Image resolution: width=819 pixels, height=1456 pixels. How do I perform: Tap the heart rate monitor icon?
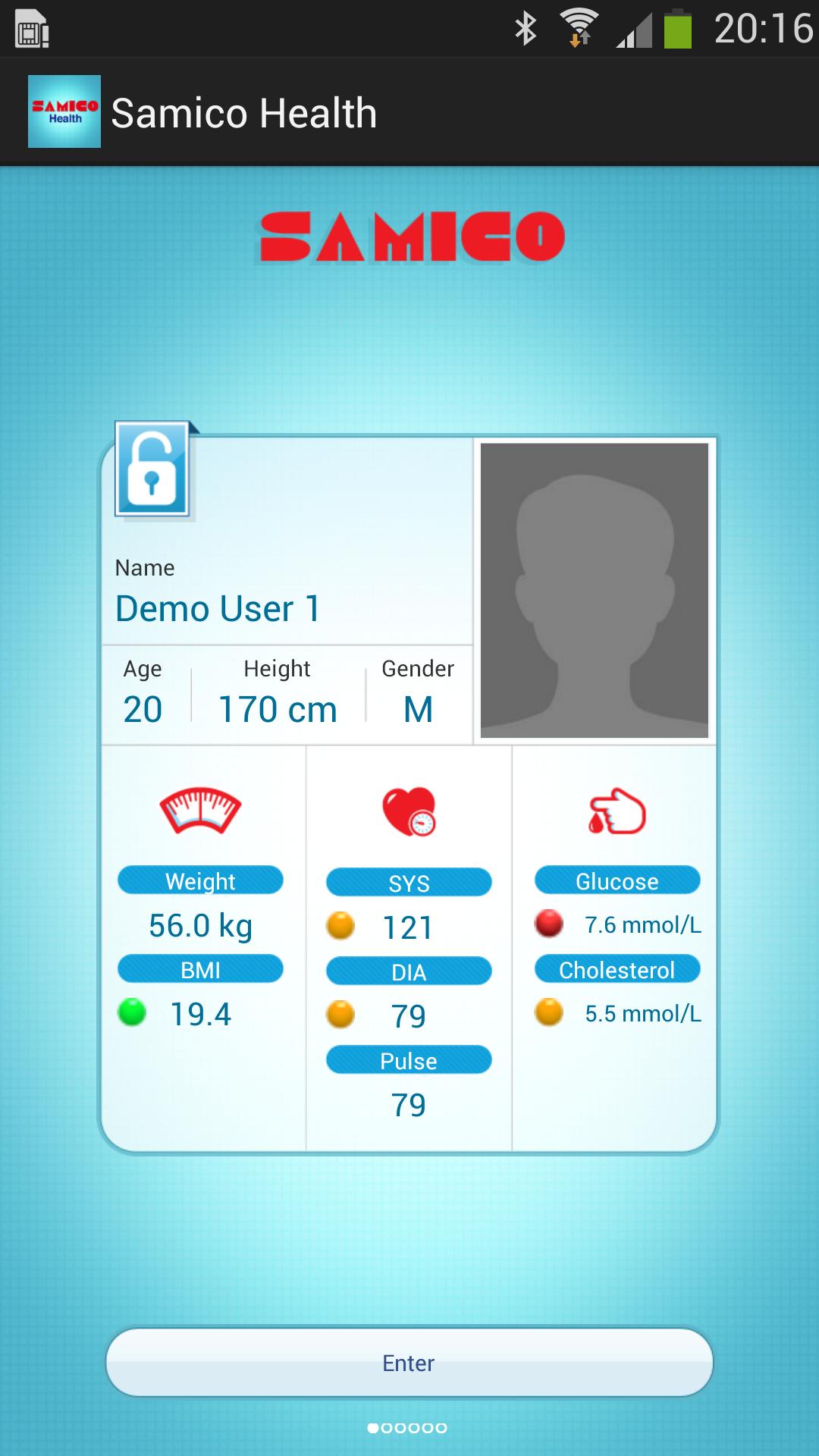pos(409,813)
